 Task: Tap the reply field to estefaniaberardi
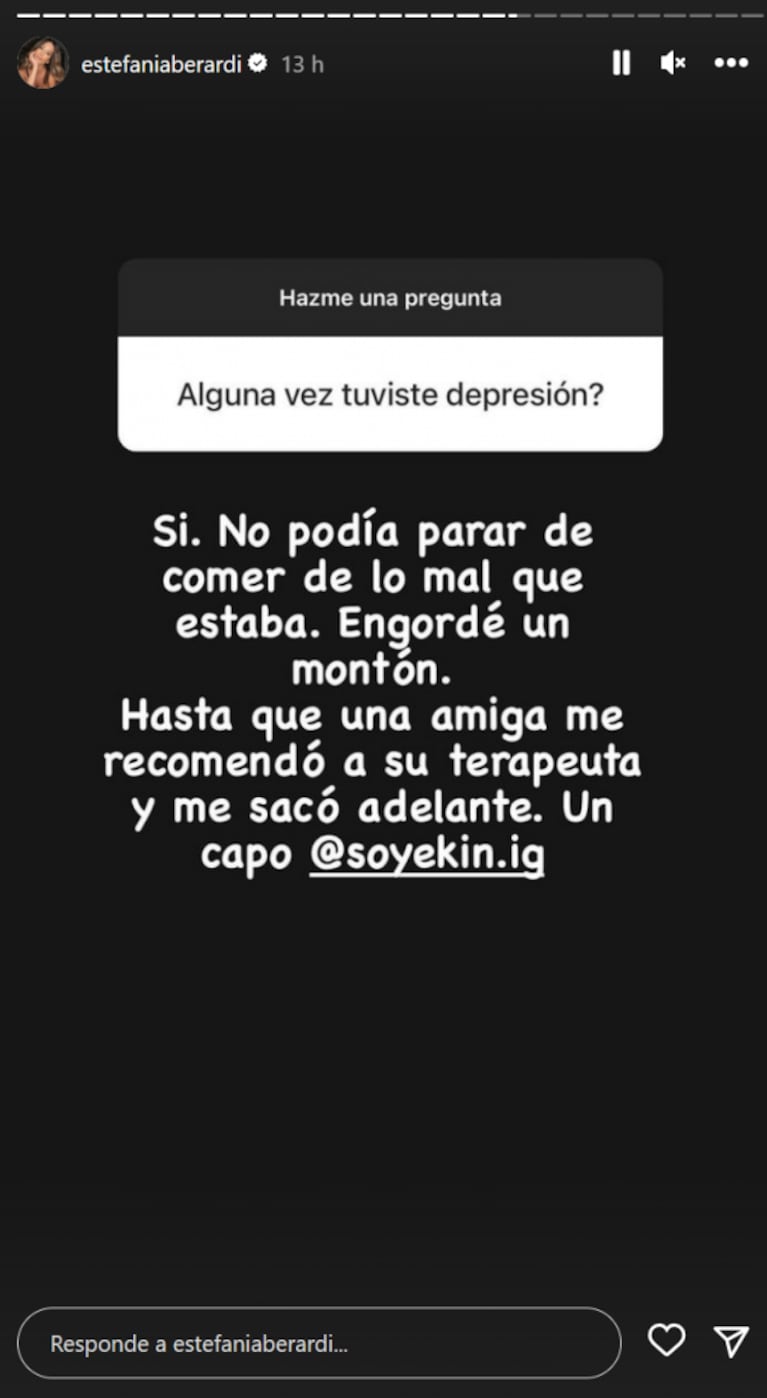tap(319, 1343)
